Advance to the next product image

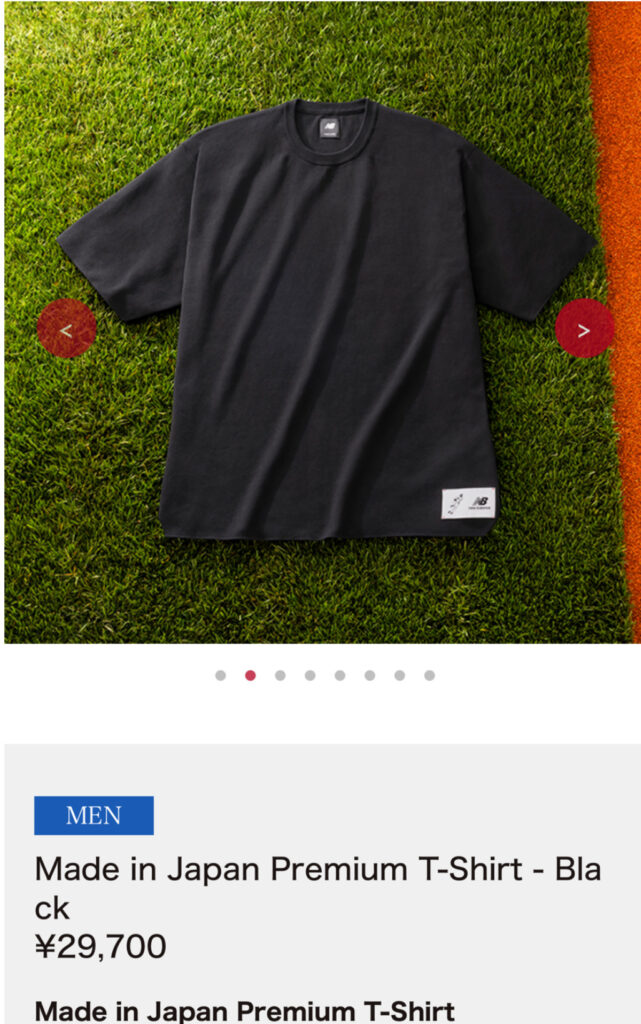[x=584, y=328]
